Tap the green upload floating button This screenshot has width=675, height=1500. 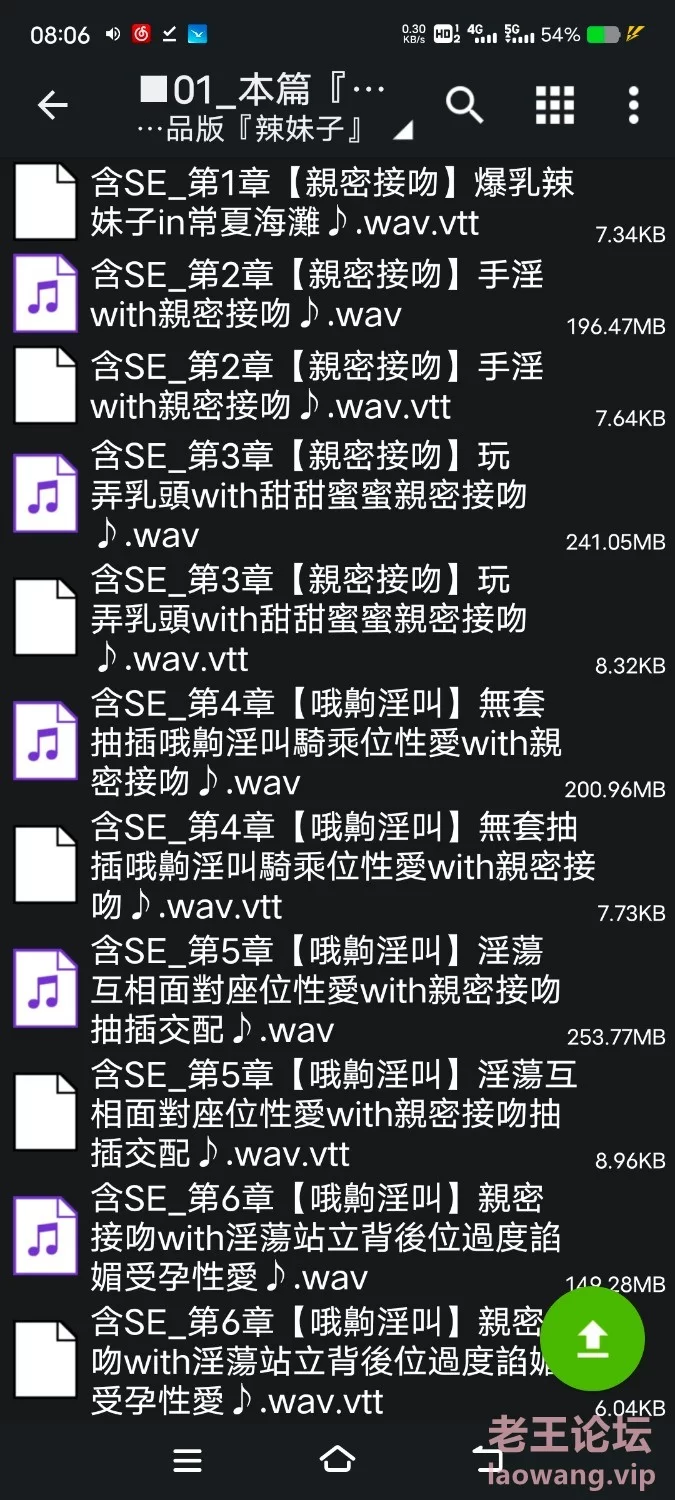click(x=592, y=1338)
